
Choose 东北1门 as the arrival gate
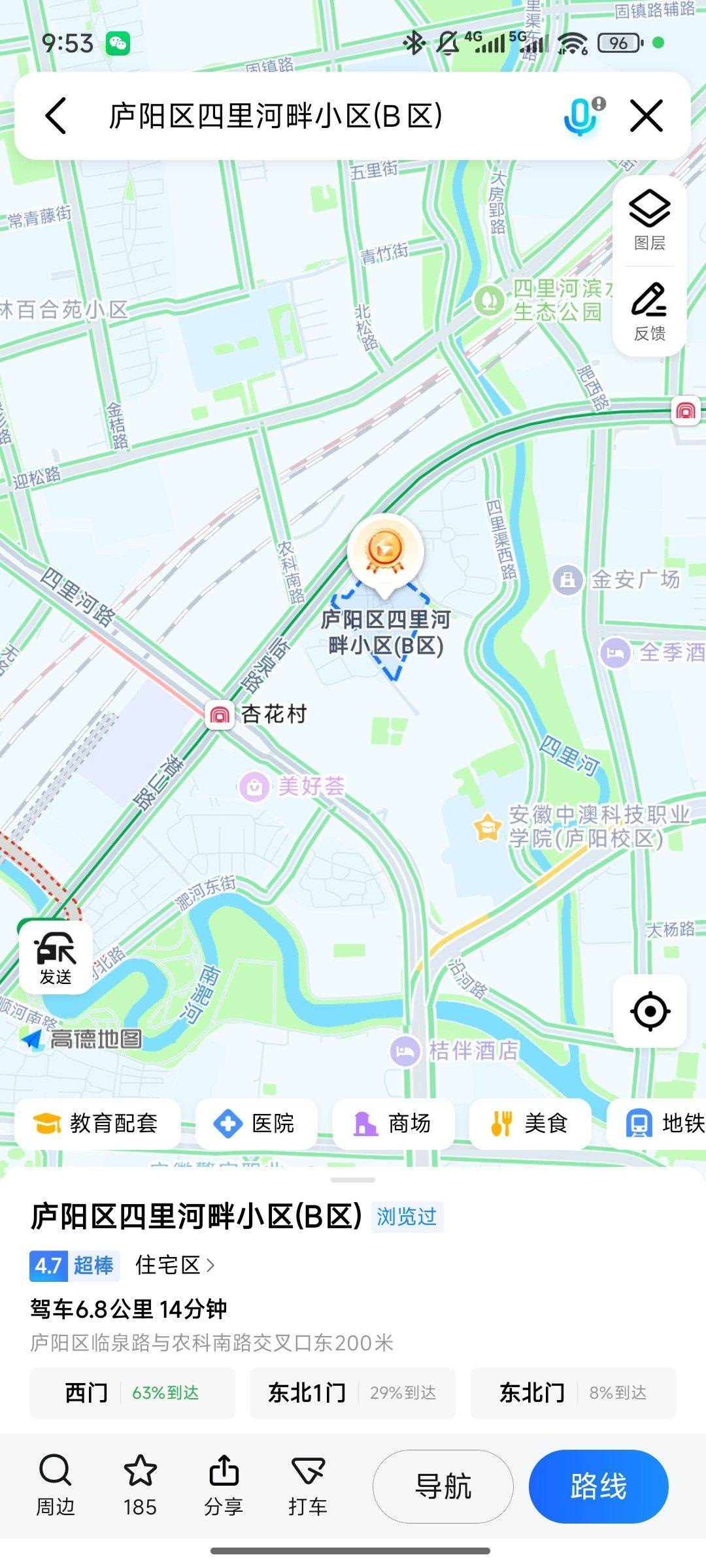(352, 1393)
